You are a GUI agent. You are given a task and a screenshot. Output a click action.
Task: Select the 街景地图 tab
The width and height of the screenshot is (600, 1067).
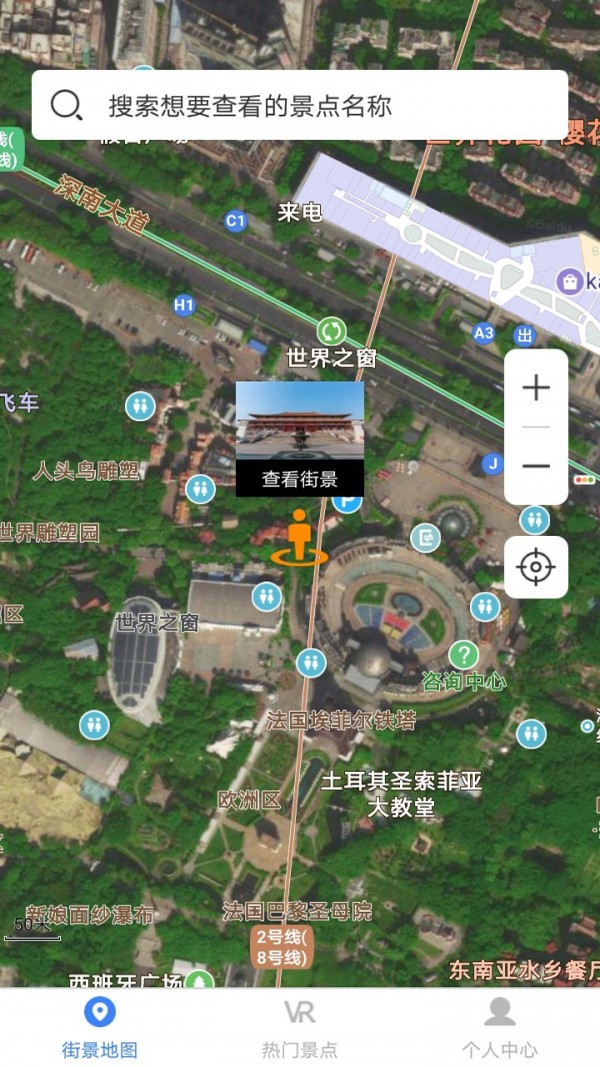tap(100, 1027)
